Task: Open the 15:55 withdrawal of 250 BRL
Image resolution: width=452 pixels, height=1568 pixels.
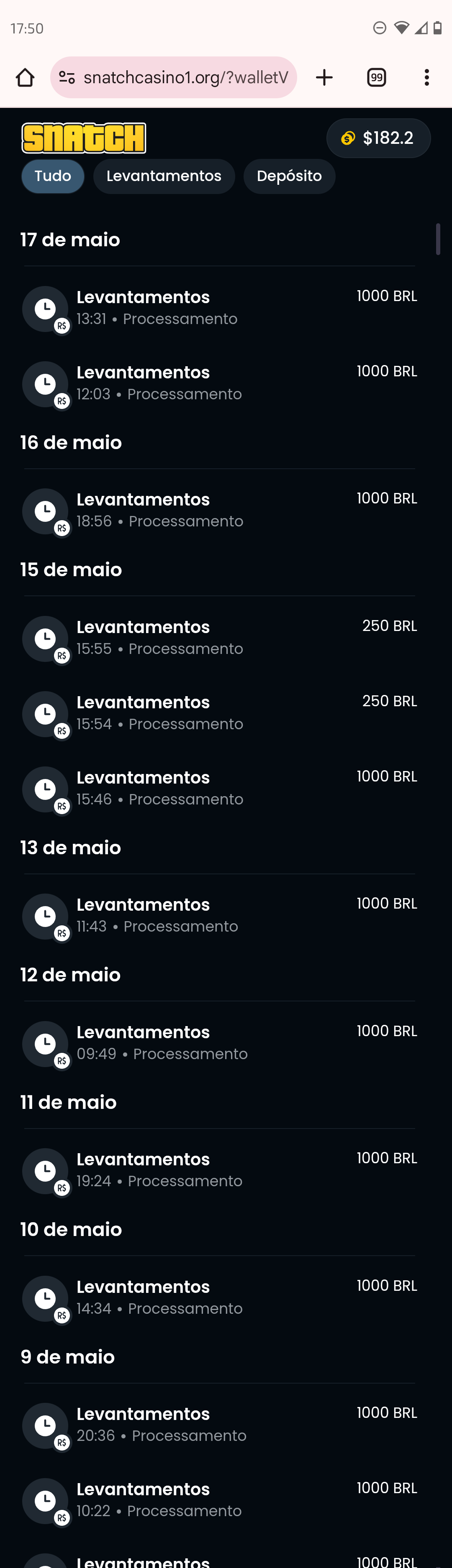Action: 219,638
